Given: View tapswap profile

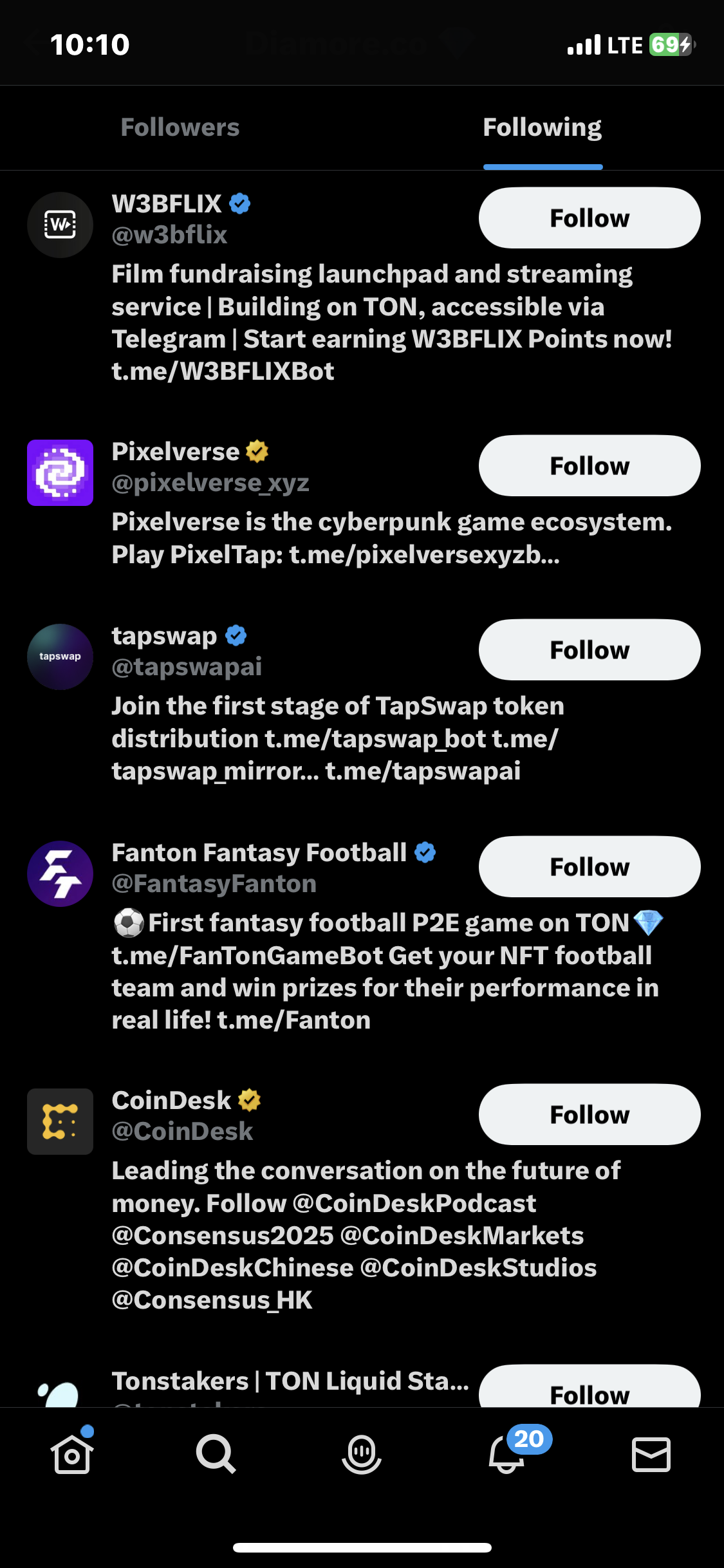Looking at the screenshot, I should (x=60, y=657).
